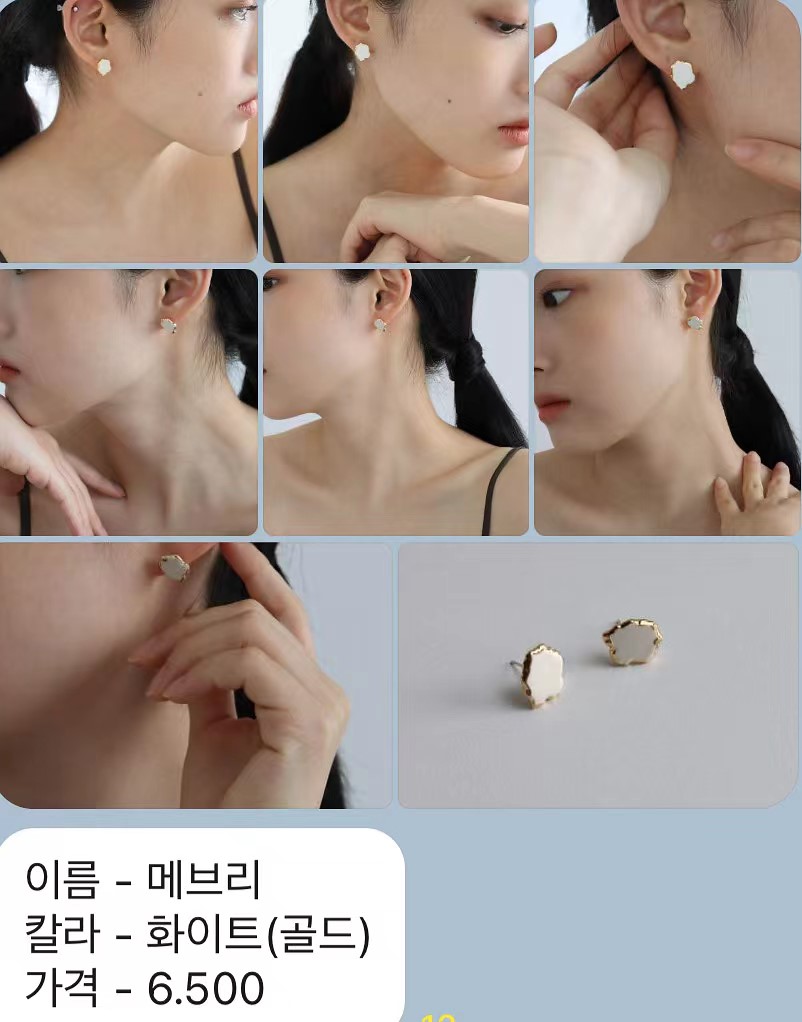Open the wide photo of fingers touching earring
Screen dimensions: 802x1022
[195, 675]
